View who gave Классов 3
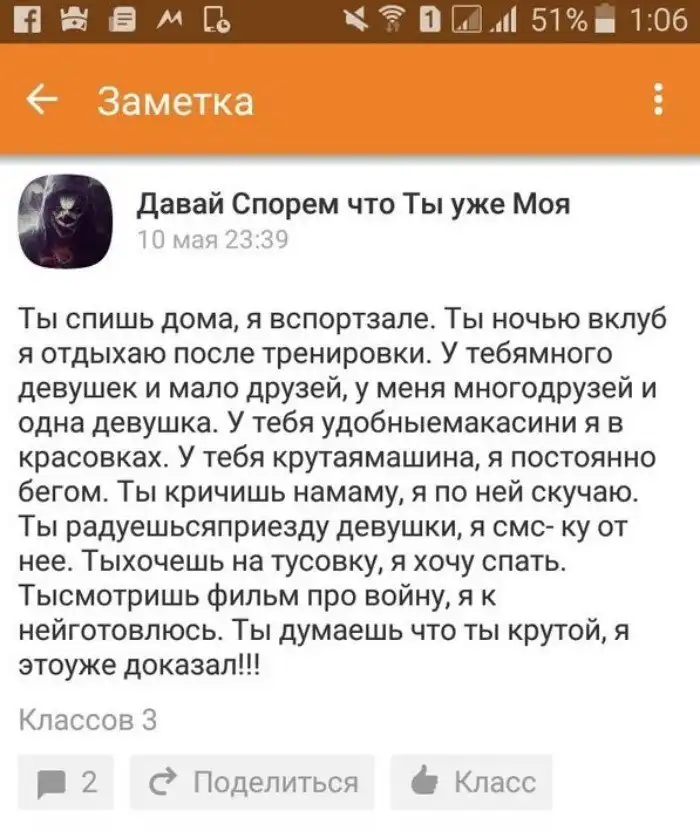This screenshot has height=831, width=700. click(88, 719)
